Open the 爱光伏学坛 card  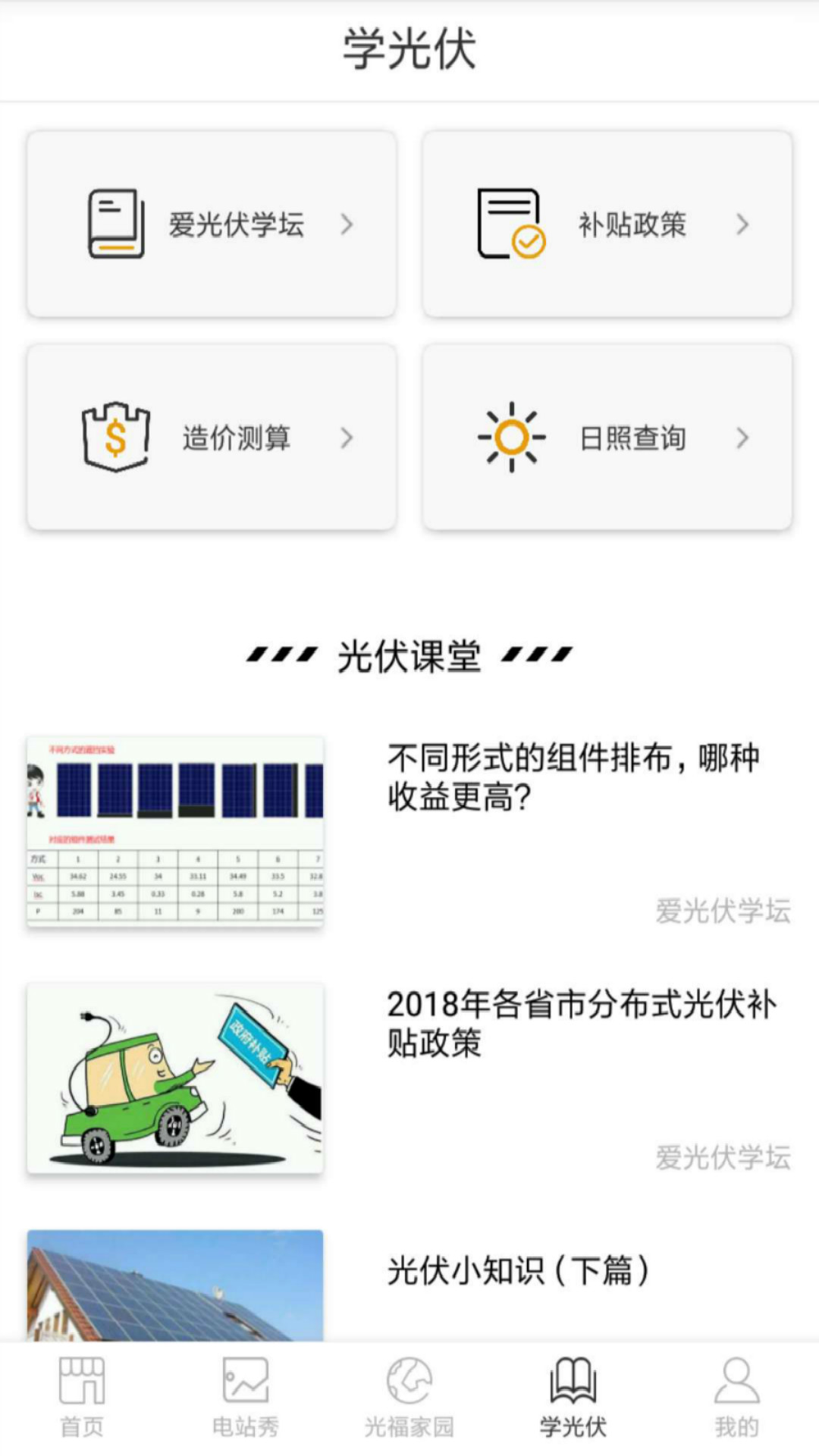(x=212, y=224)
